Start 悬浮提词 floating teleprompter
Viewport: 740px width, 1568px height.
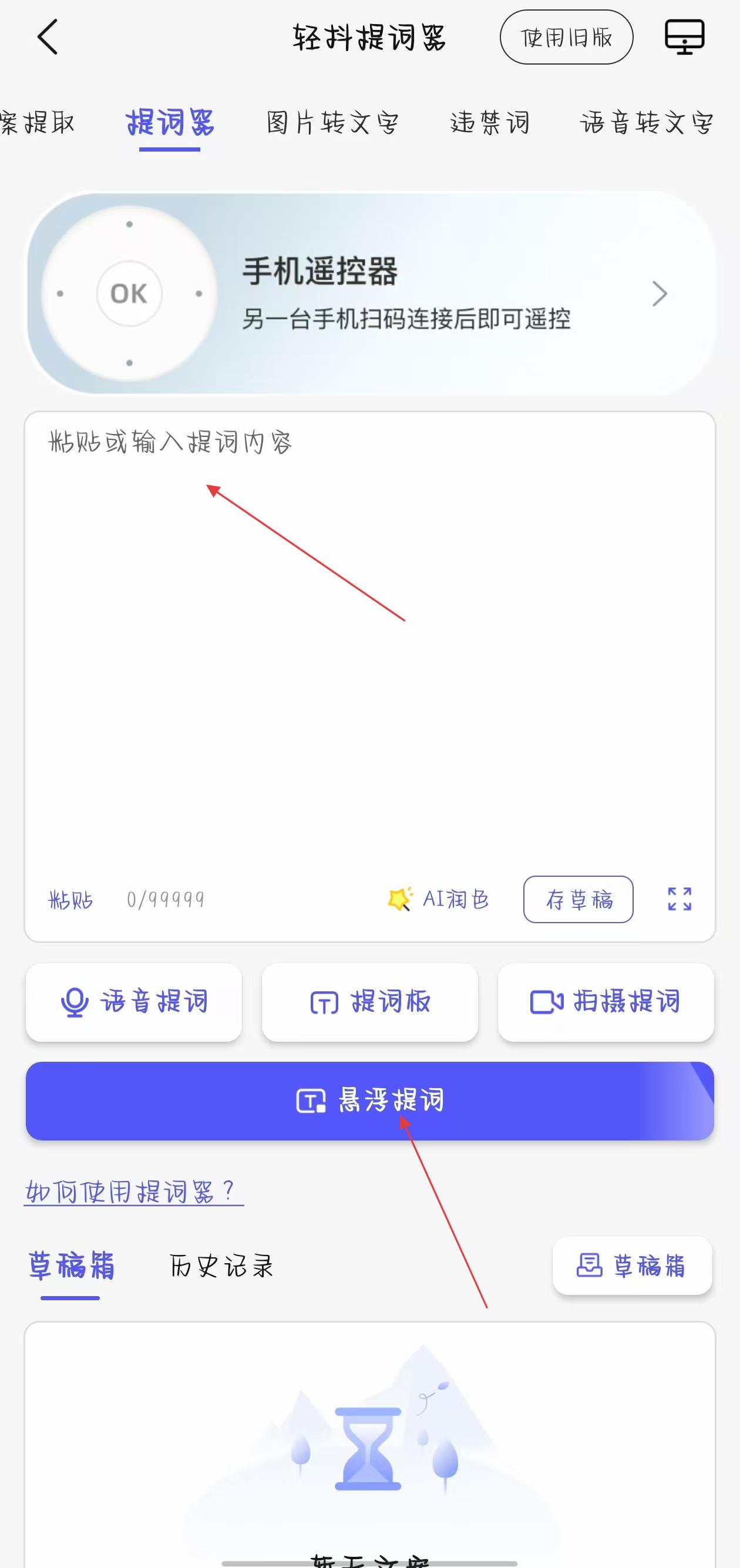[x=370, y=1101]
